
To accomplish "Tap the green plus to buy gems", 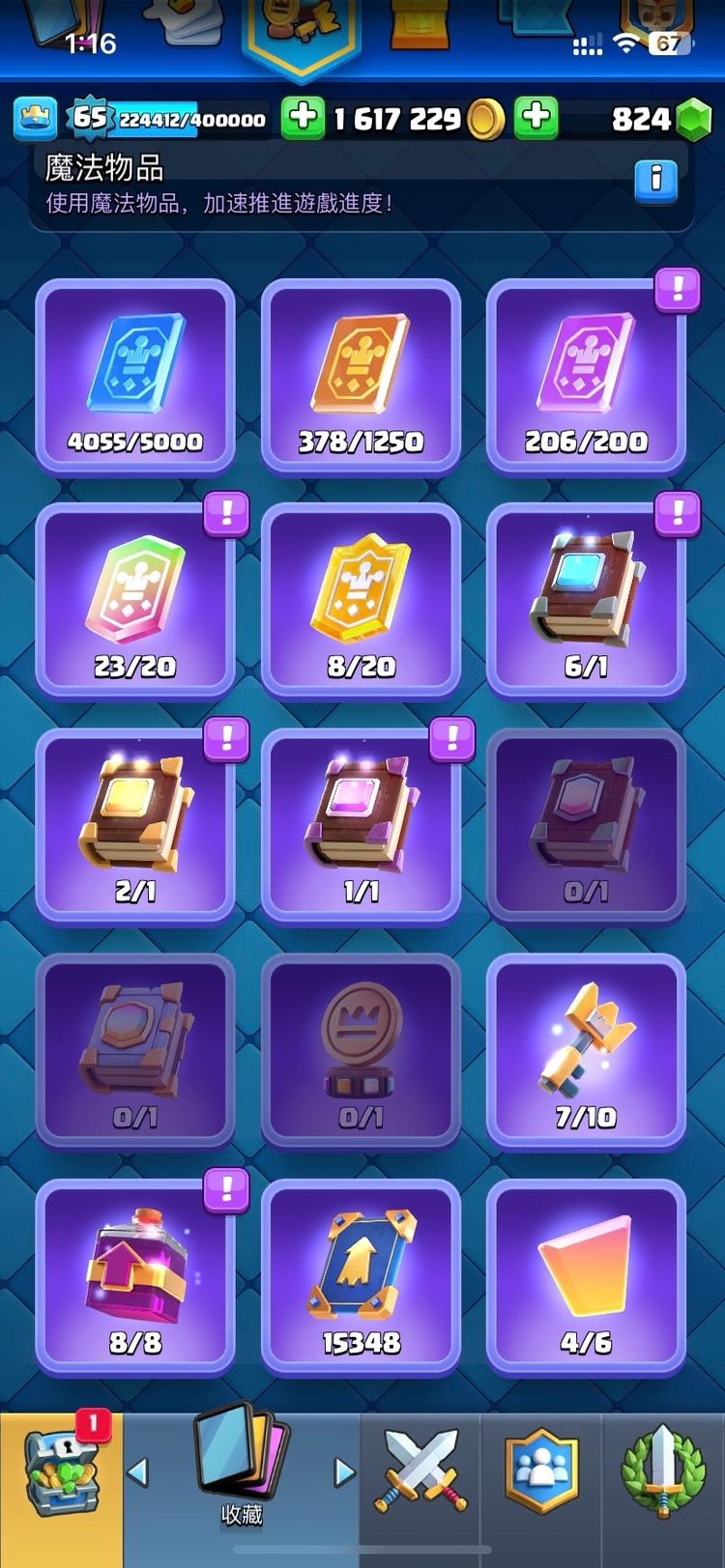I will (x=536, y=118).
